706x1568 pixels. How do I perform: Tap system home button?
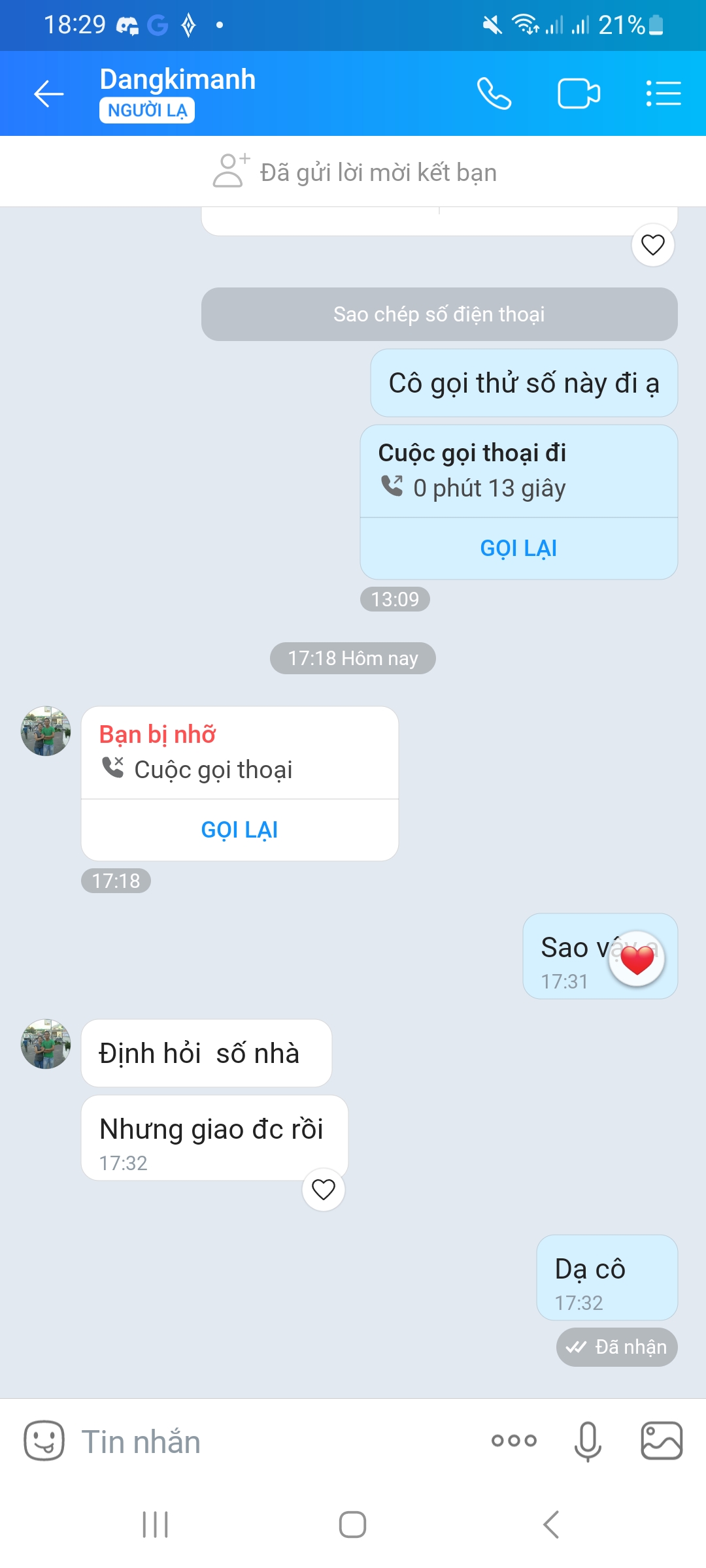pyautogui.click(x=352, y=1525)
